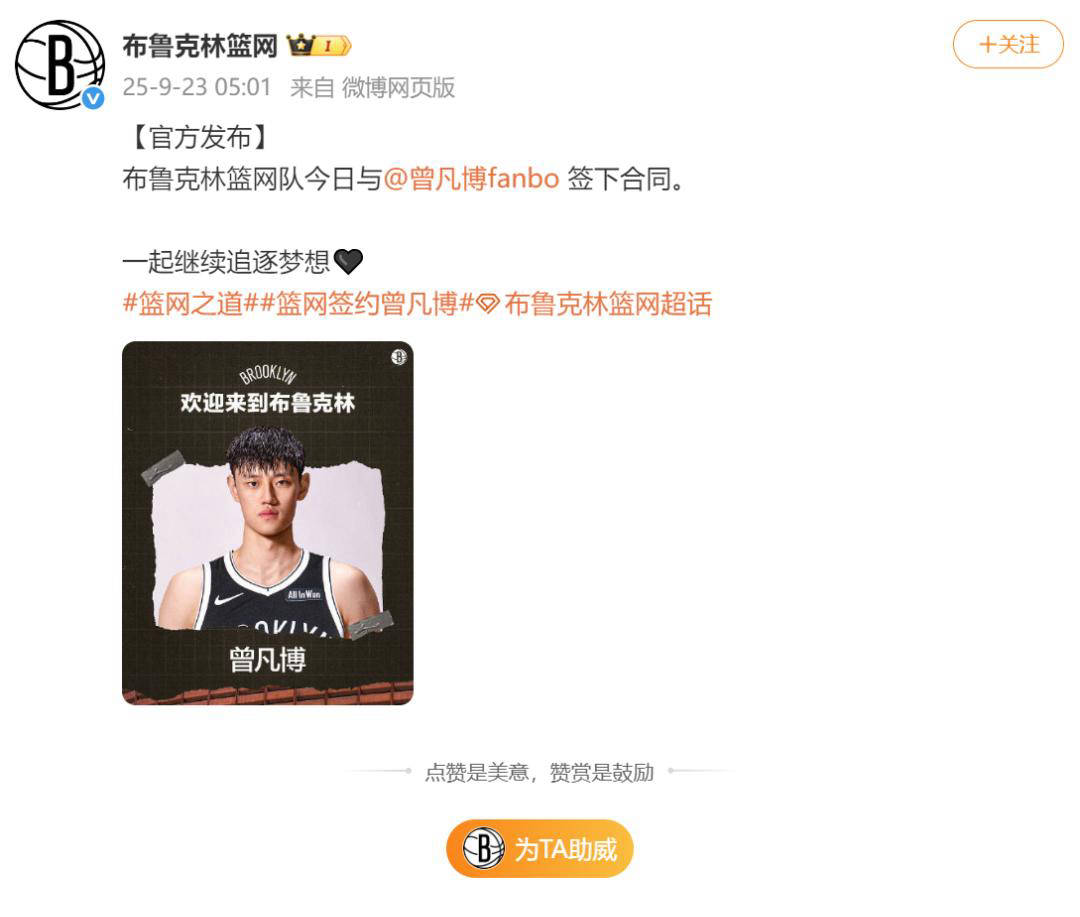Open the #篮网签约曾凡博# hashtag
This screenshot has width=1080, height=917.
click(x=366, y=304)
